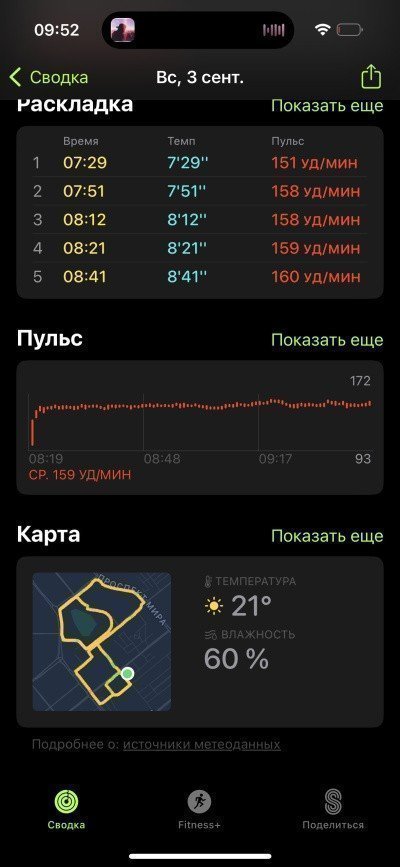Show more for Раскладка section
The height and width of the screenshot is (867, 400).
327,106
